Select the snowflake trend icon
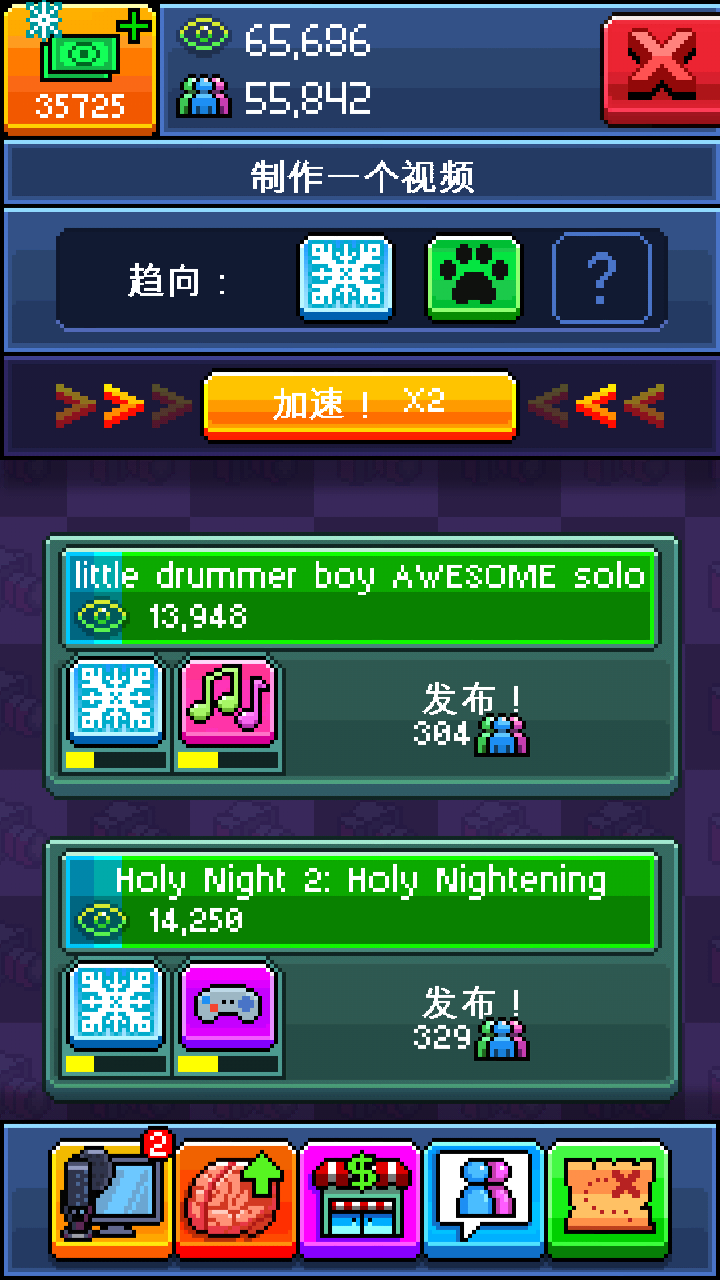Screen dimensions: 720x1280 (346, 277)
